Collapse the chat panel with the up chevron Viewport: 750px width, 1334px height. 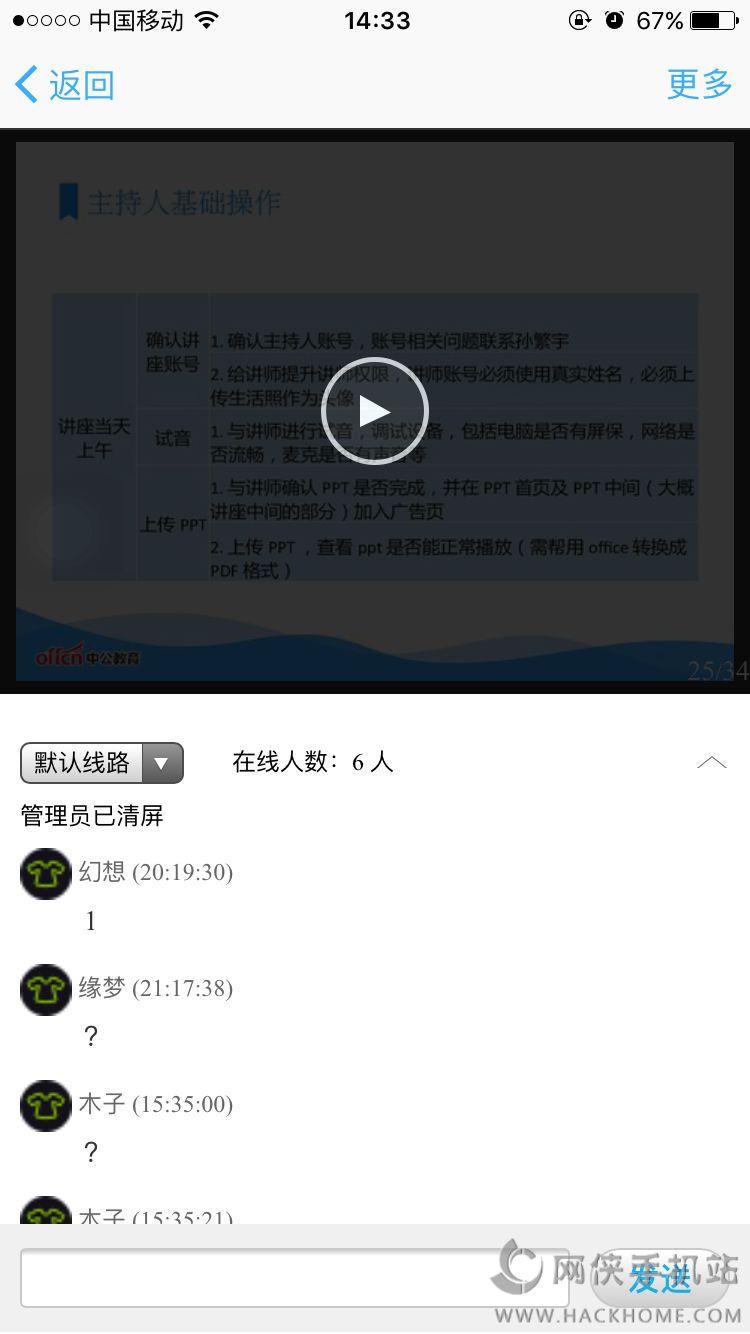point(712,763)
